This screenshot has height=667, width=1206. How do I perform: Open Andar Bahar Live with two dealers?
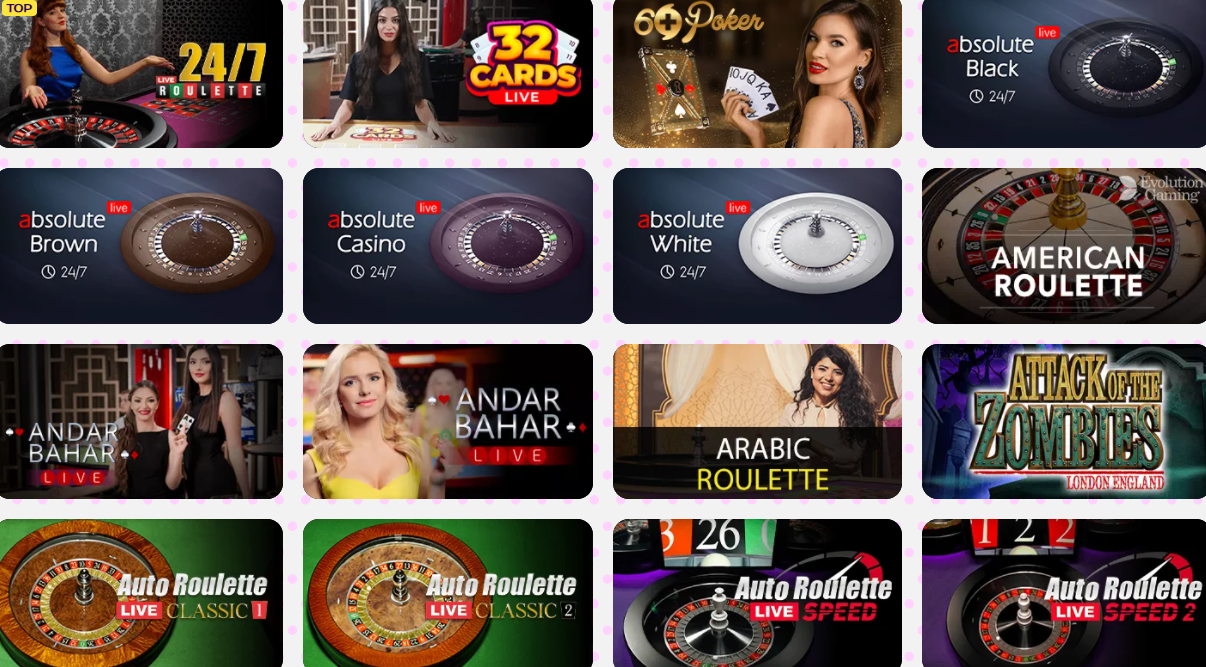pos(140,421)
